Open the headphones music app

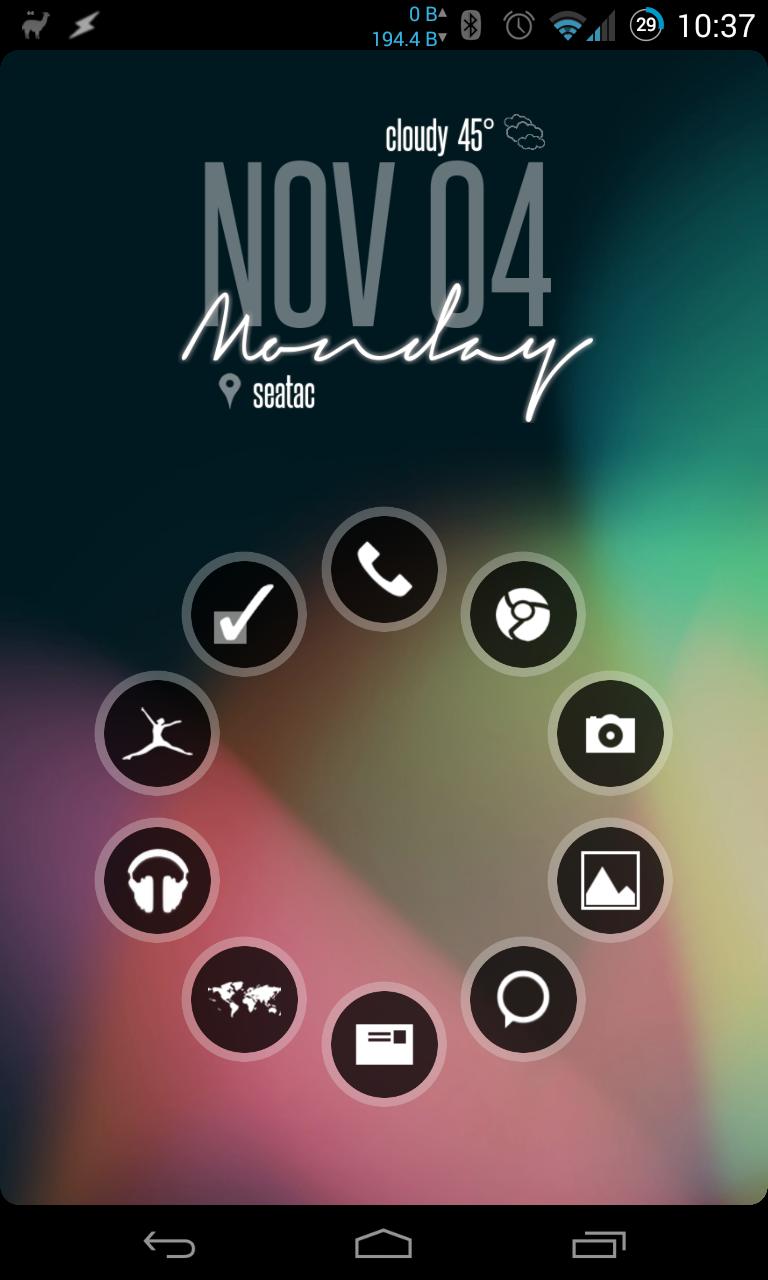(x=157, y=880)
